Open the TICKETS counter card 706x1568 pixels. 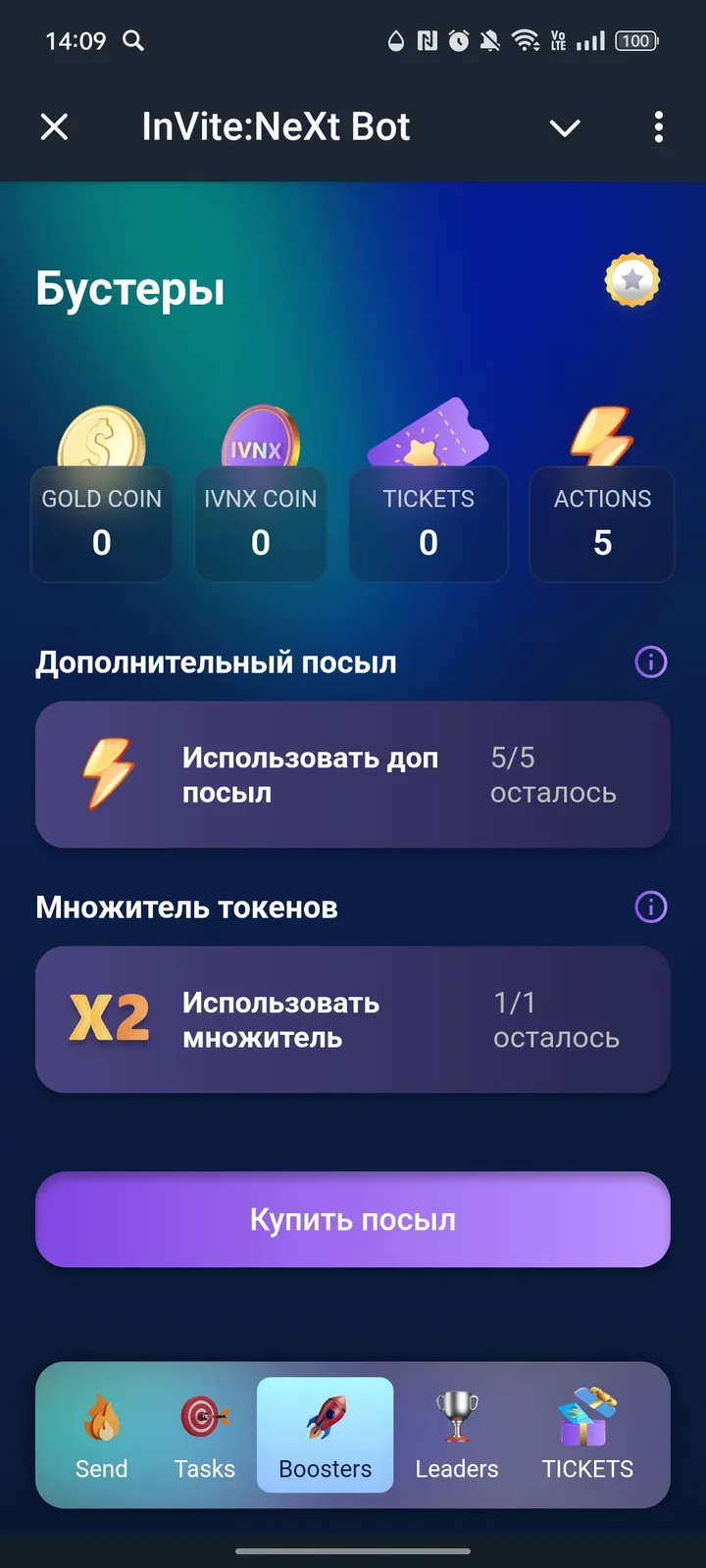[x=429, y=524]
